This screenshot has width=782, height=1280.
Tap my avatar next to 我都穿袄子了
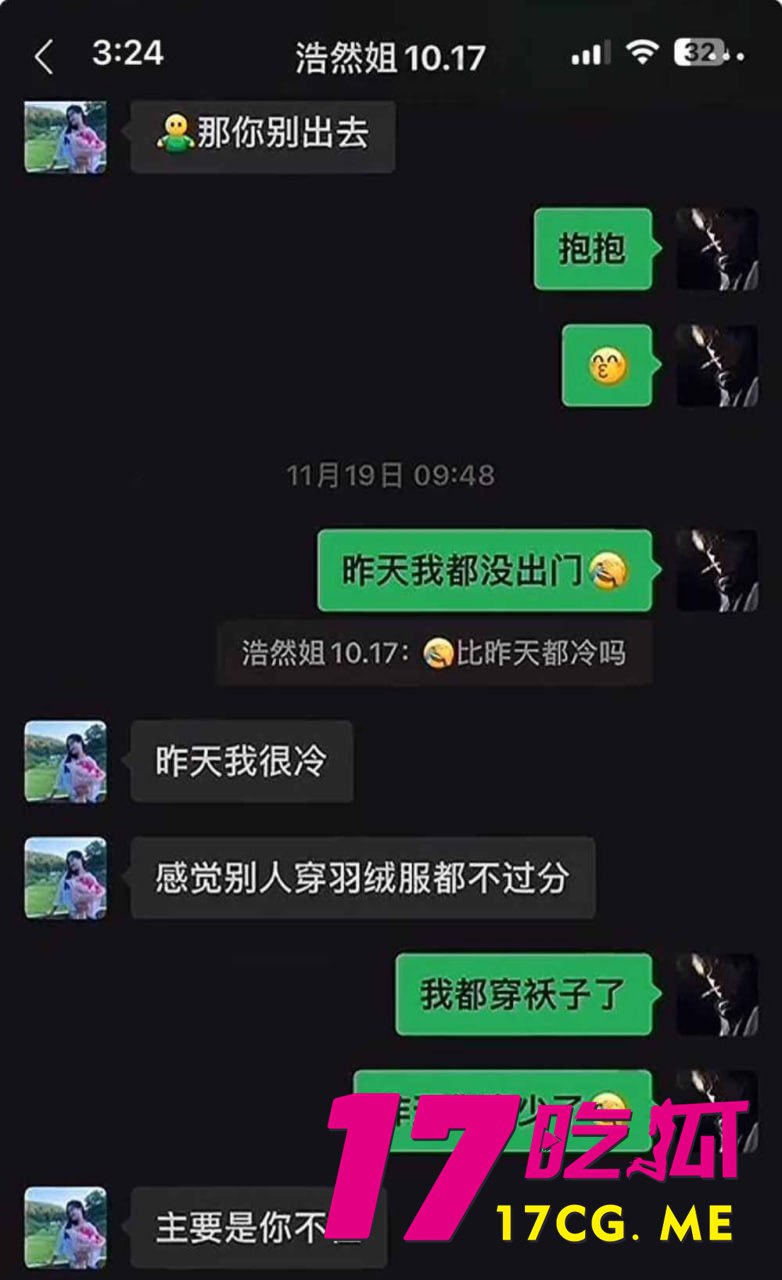[x=716, y=994]
